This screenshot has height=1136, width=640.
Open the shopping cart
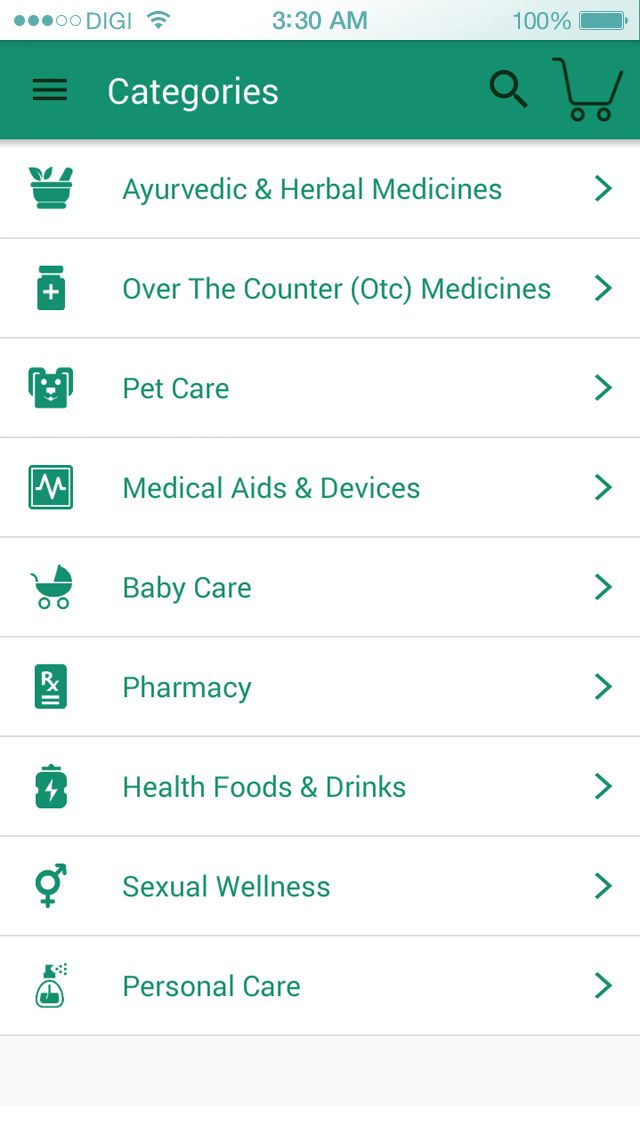tap(588, 90)
